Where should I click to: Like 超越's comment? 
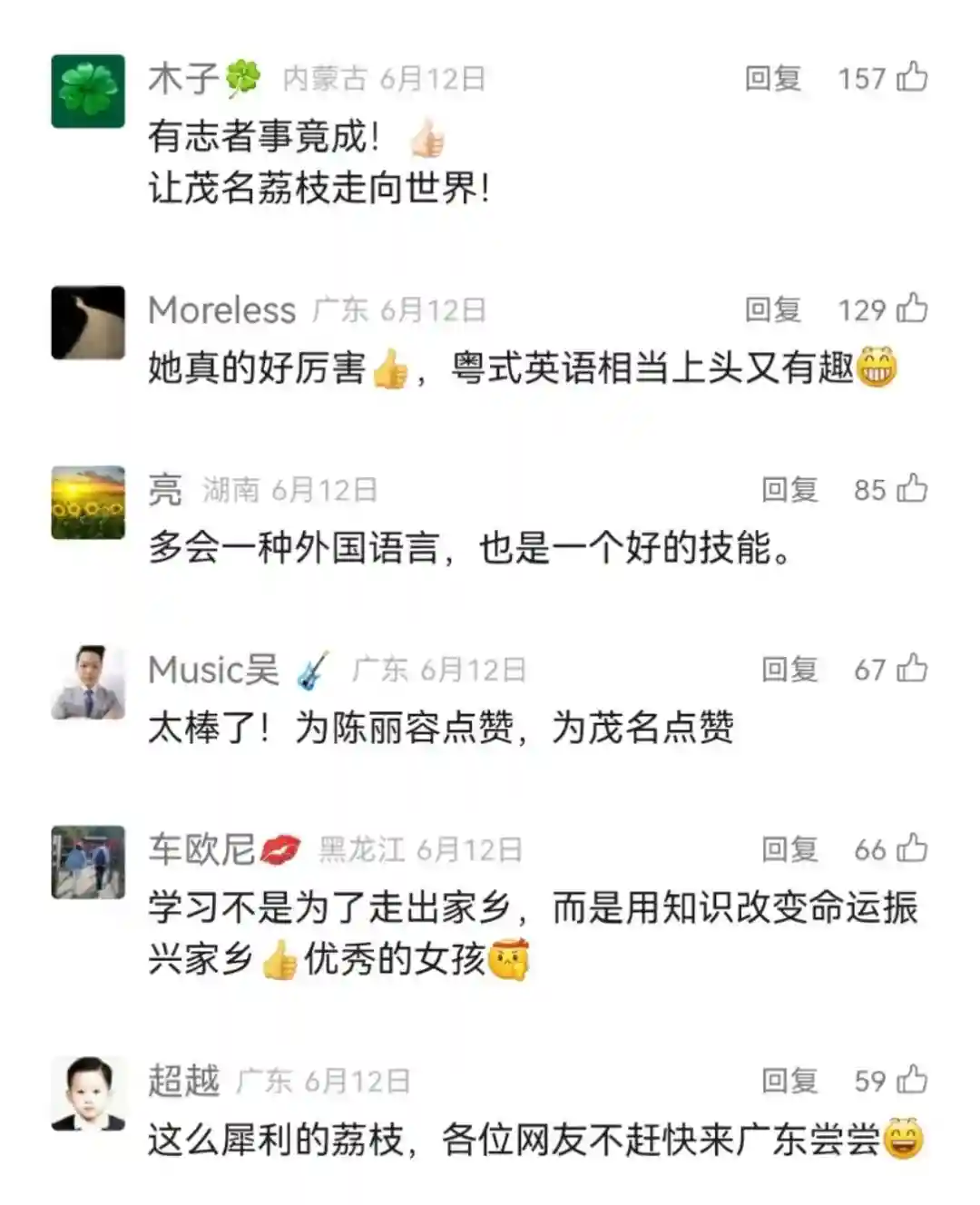[x=912, y=1080]
